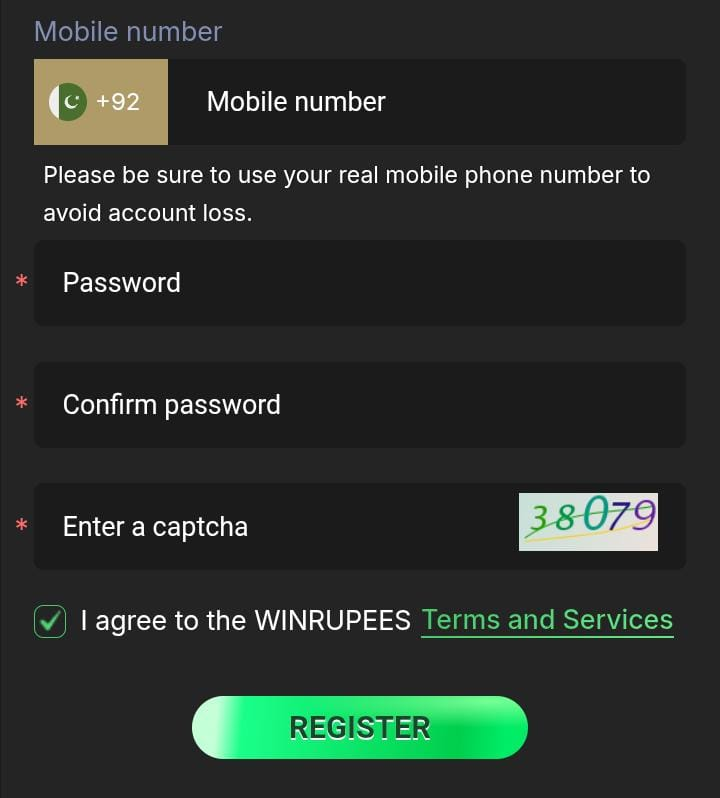The height and width of the screenshot is (798, 720).
Task: Select the Password field
Action: [360, 283]
